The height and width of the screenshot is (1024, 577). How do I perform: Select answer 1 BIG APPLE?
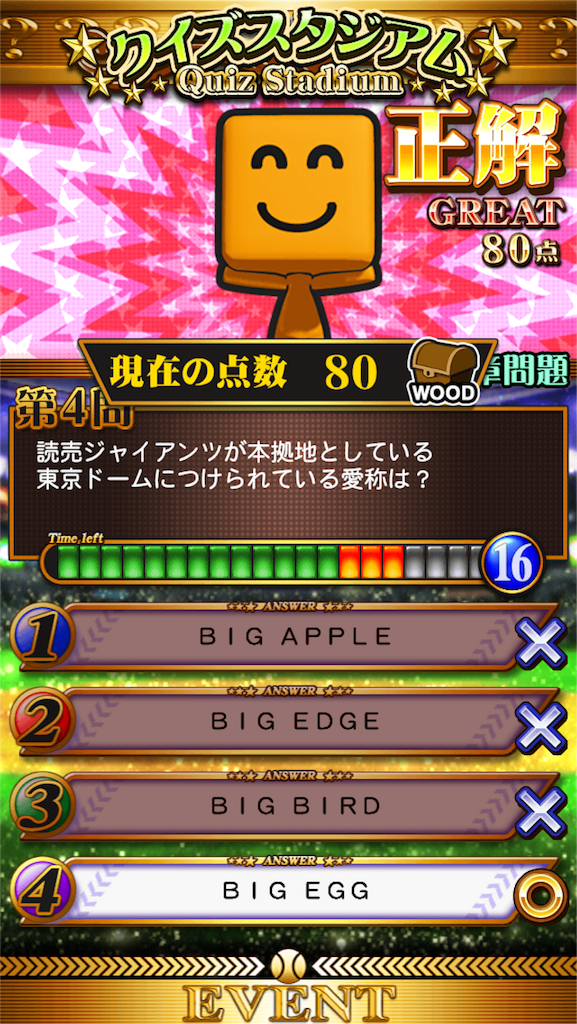coord(287,637)
